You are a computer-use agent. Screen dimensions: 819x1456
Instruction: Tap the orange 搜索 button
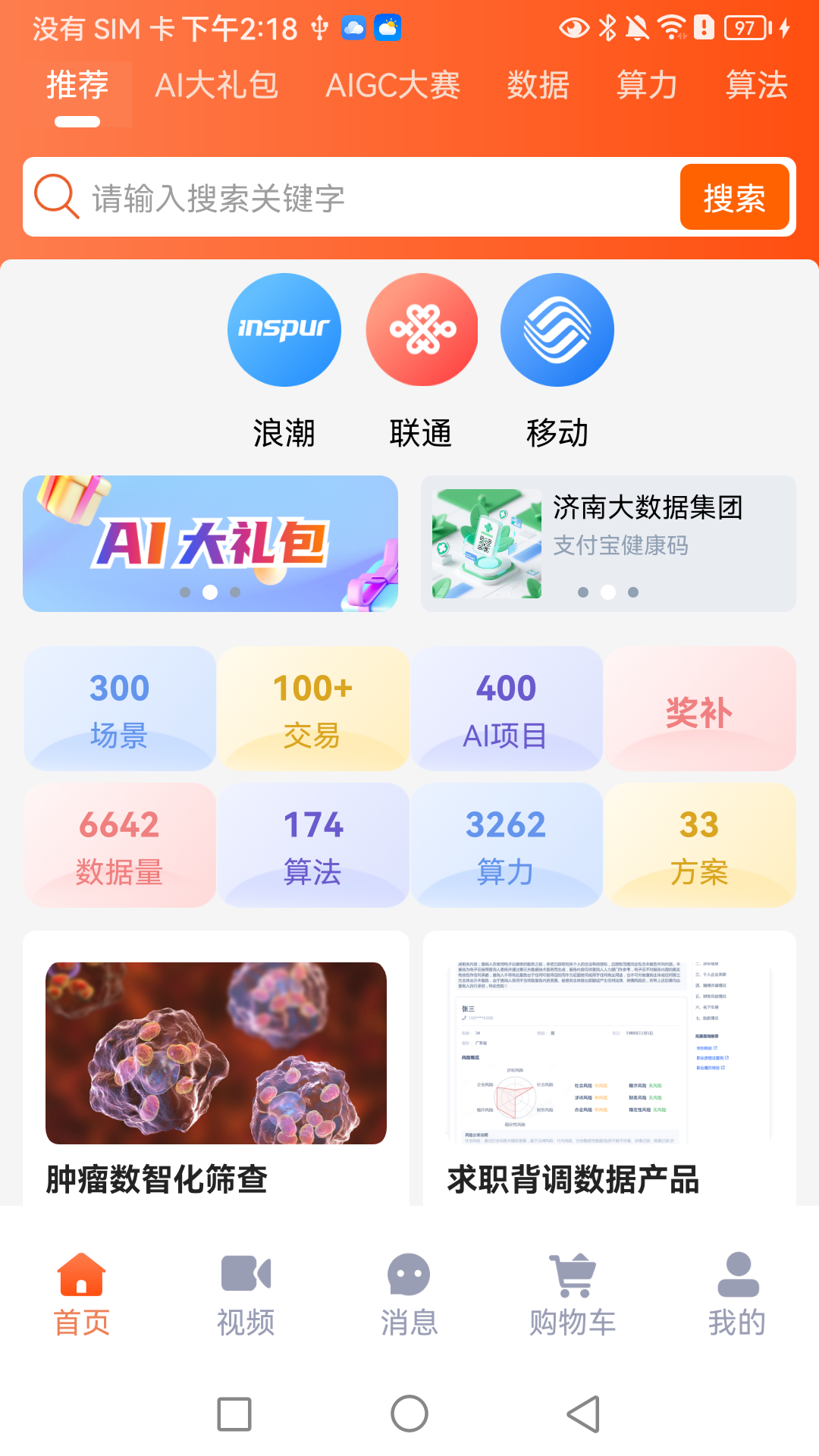pyautogui.click(x=734, y=197)
